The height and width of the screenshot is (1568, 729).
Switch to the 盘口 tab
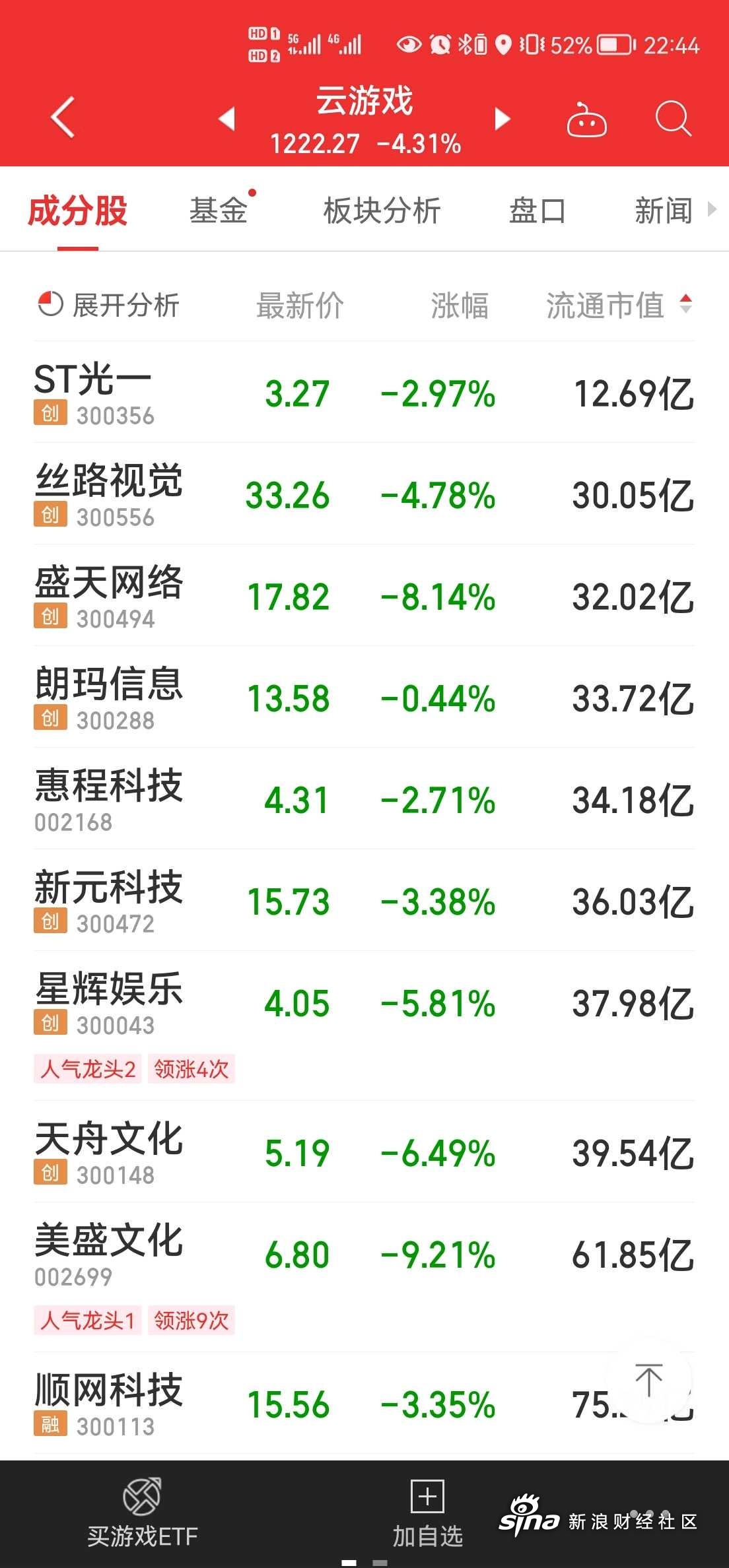point(538,211)
